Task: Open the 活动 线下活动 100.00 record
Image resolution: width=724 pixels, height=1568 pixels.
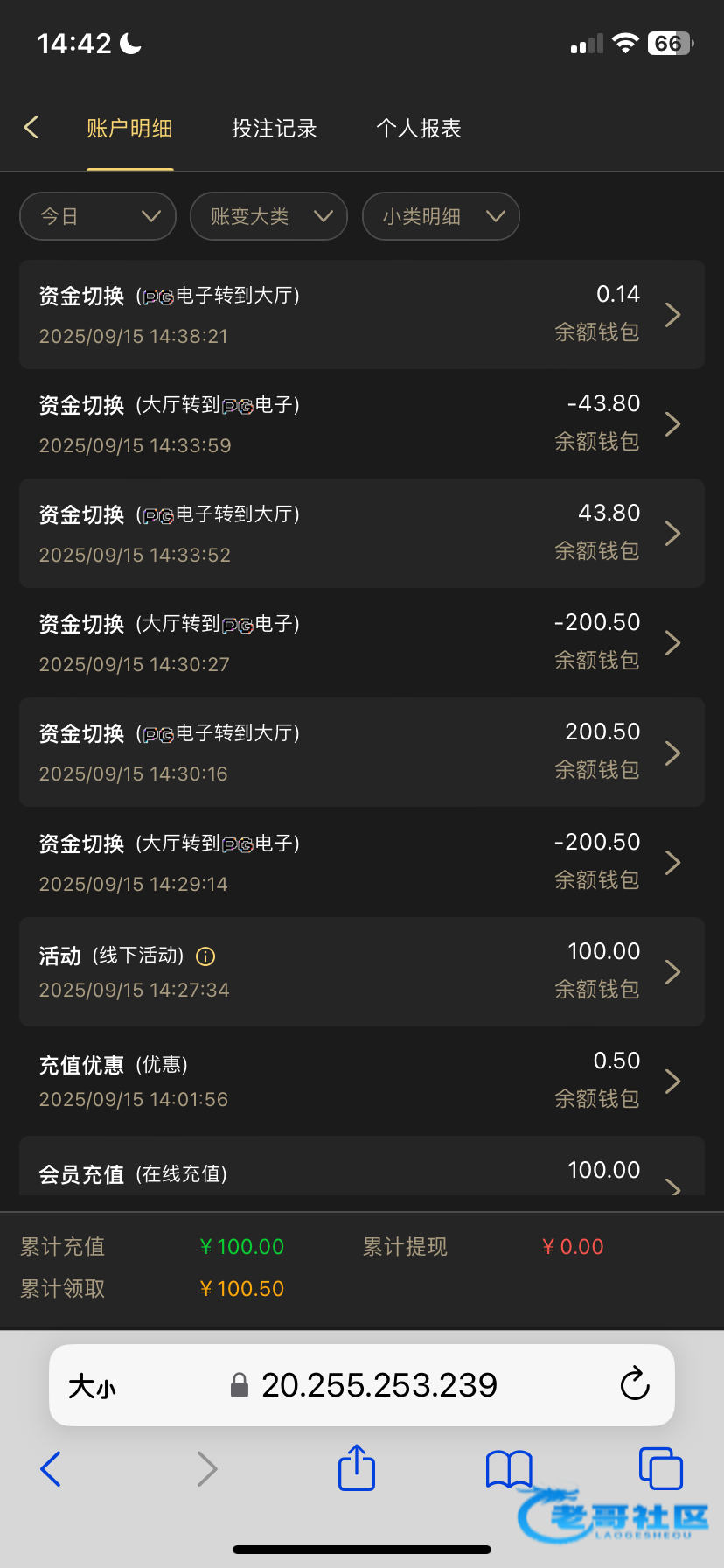Action: [x=362, y=971]
